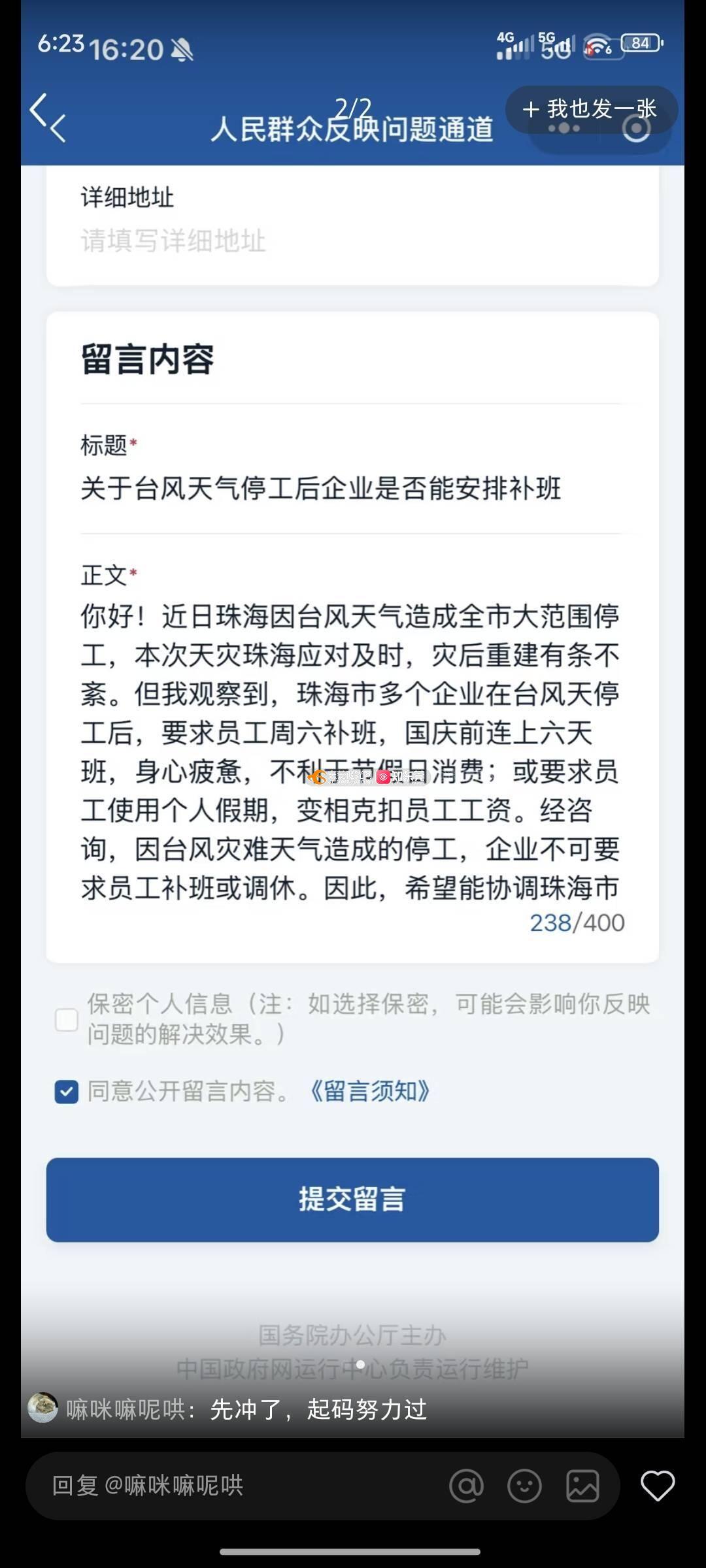This screenshot has height=1568, width=706.
Task: Mention someone with the @ icon
Action: coord(466,1486)
